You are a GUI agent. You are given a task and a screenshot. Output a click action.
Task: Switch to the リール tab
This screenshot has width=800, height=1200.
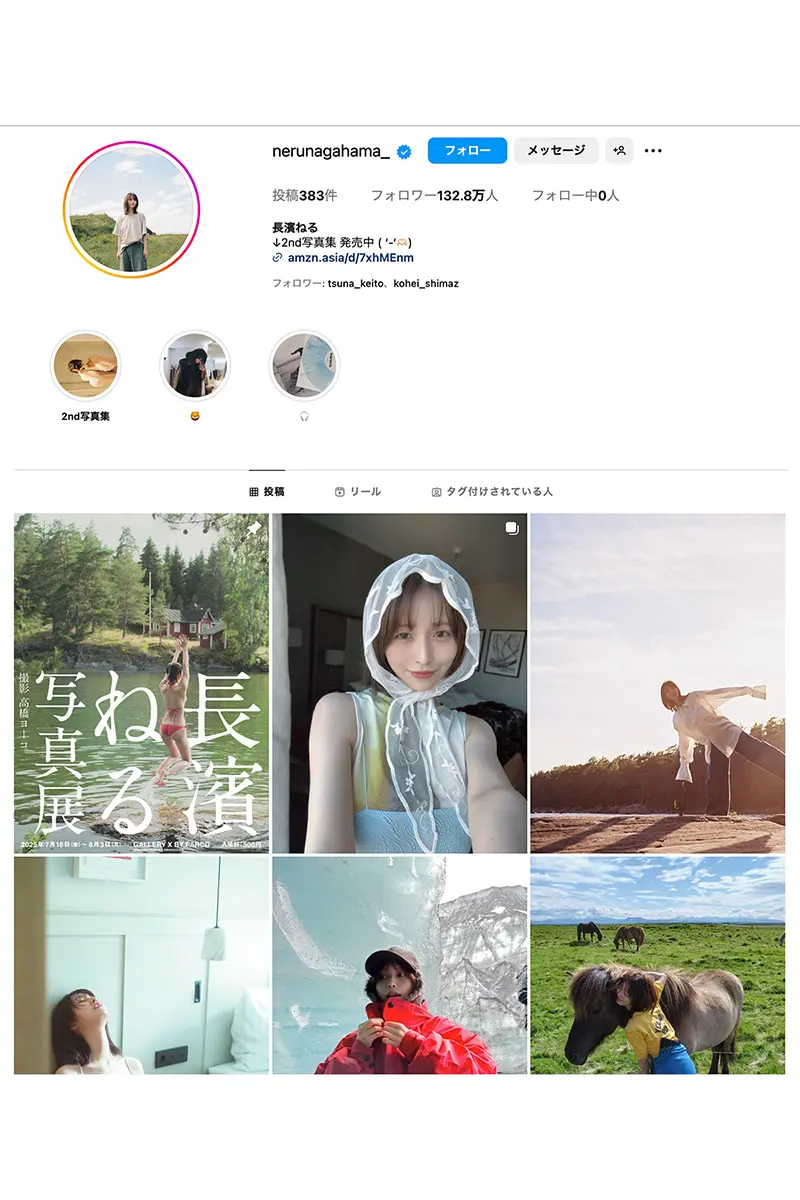click(357, 492)
